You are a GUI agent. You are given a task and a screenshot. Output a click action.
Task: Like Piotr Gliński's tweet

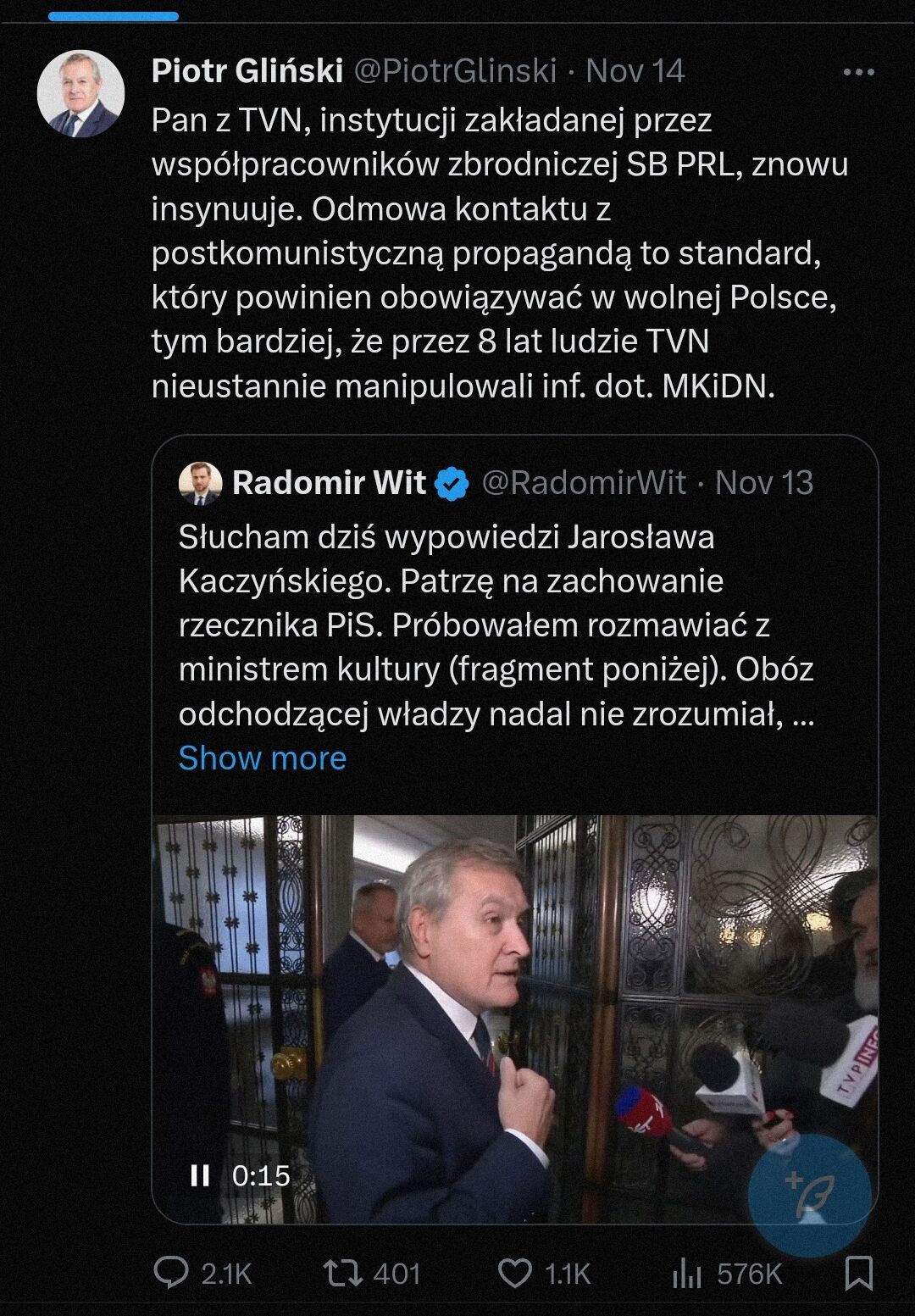[x=514, y=1272]
